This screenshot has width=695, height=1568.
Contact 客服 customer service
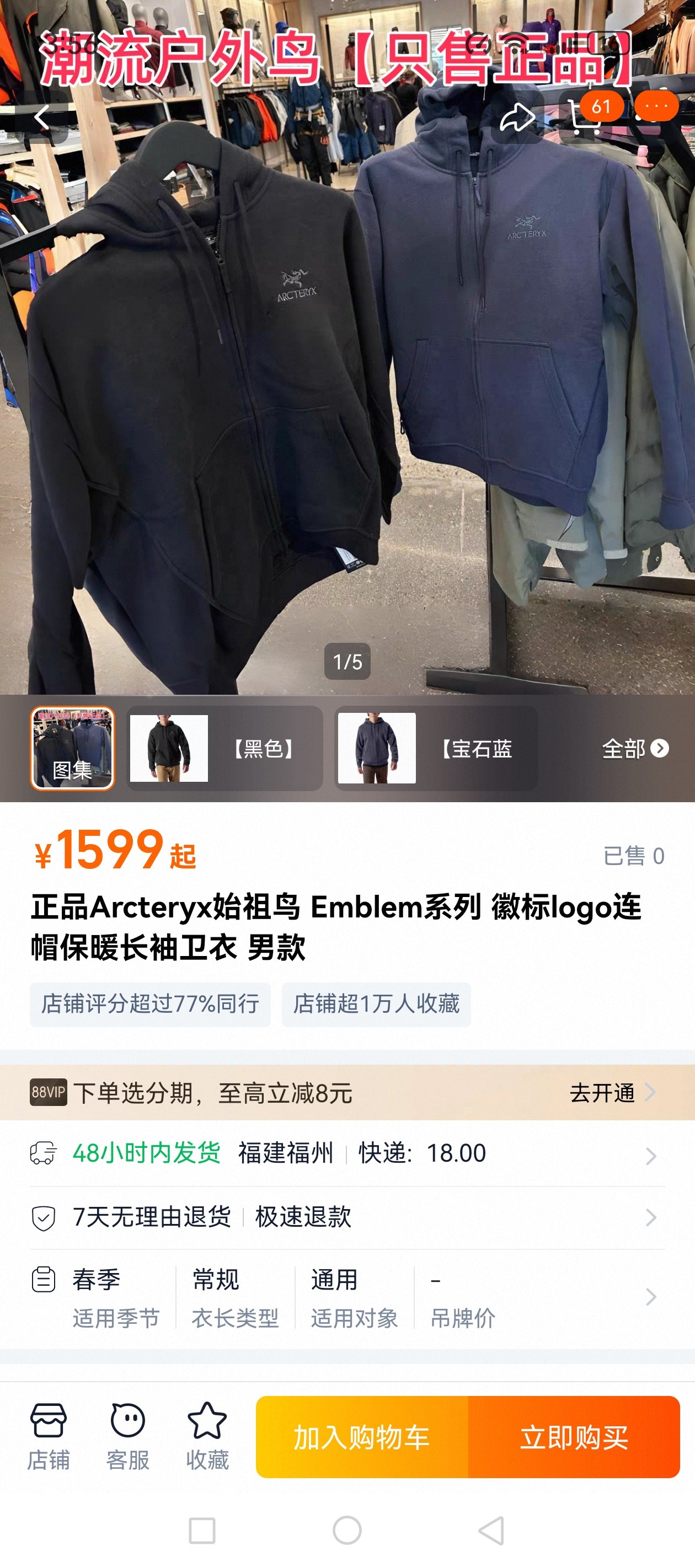[127, 1437]
